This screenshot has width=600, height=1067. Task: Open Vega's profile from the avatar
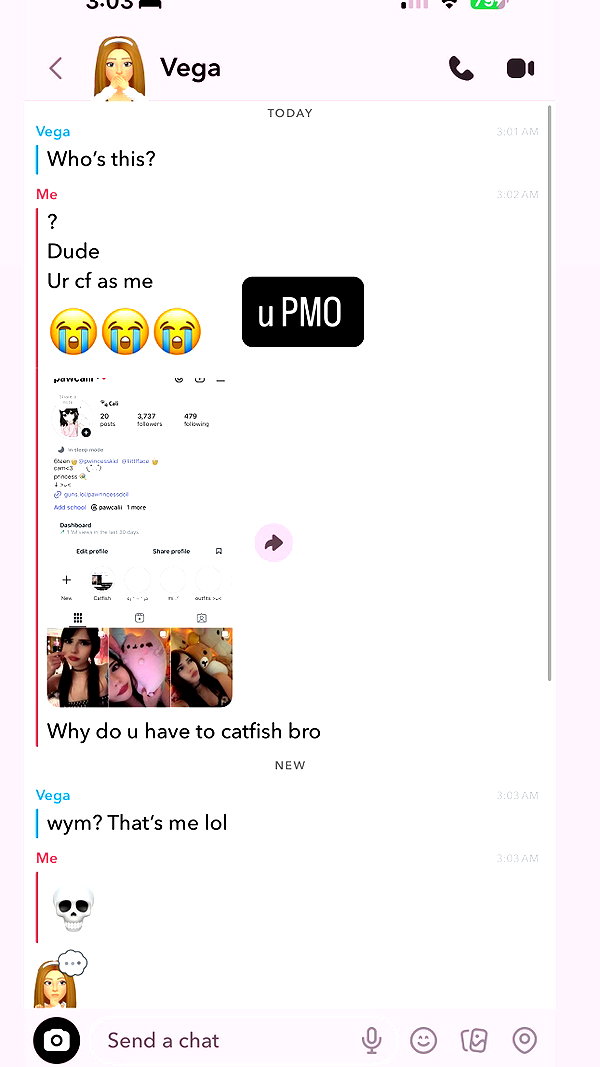pos(119,68)
